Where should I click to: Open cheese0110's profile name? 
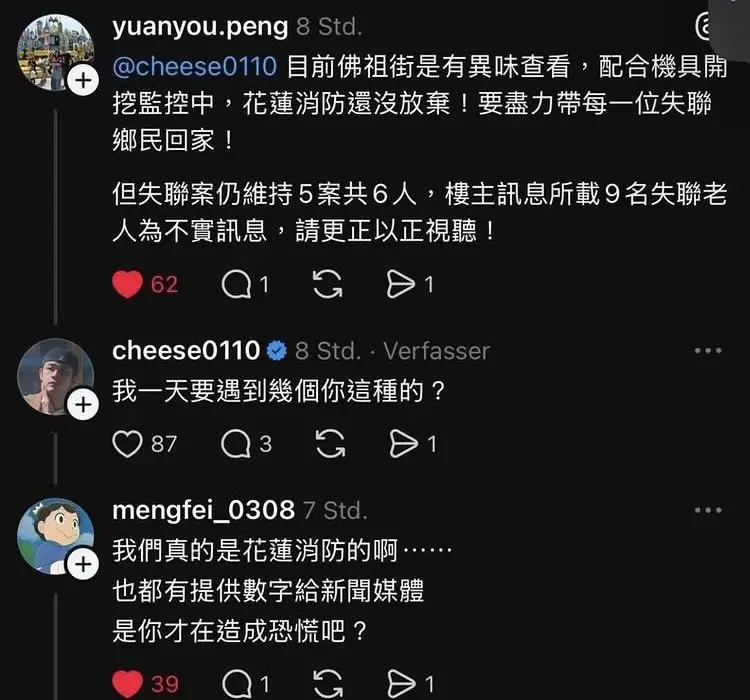coord(186,351)
